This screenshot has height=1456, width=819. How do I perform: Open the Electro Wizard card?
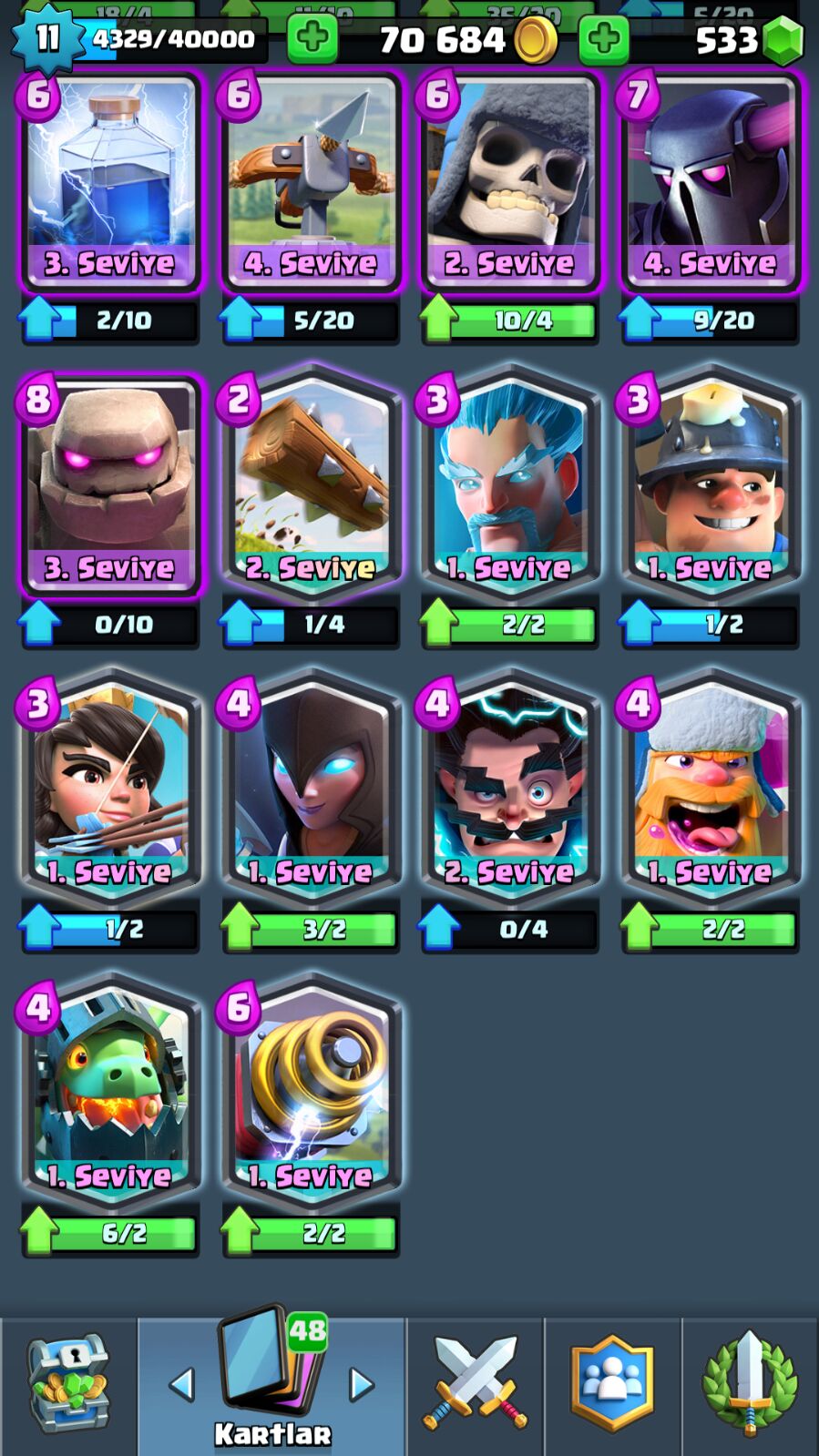click(510, 787)
